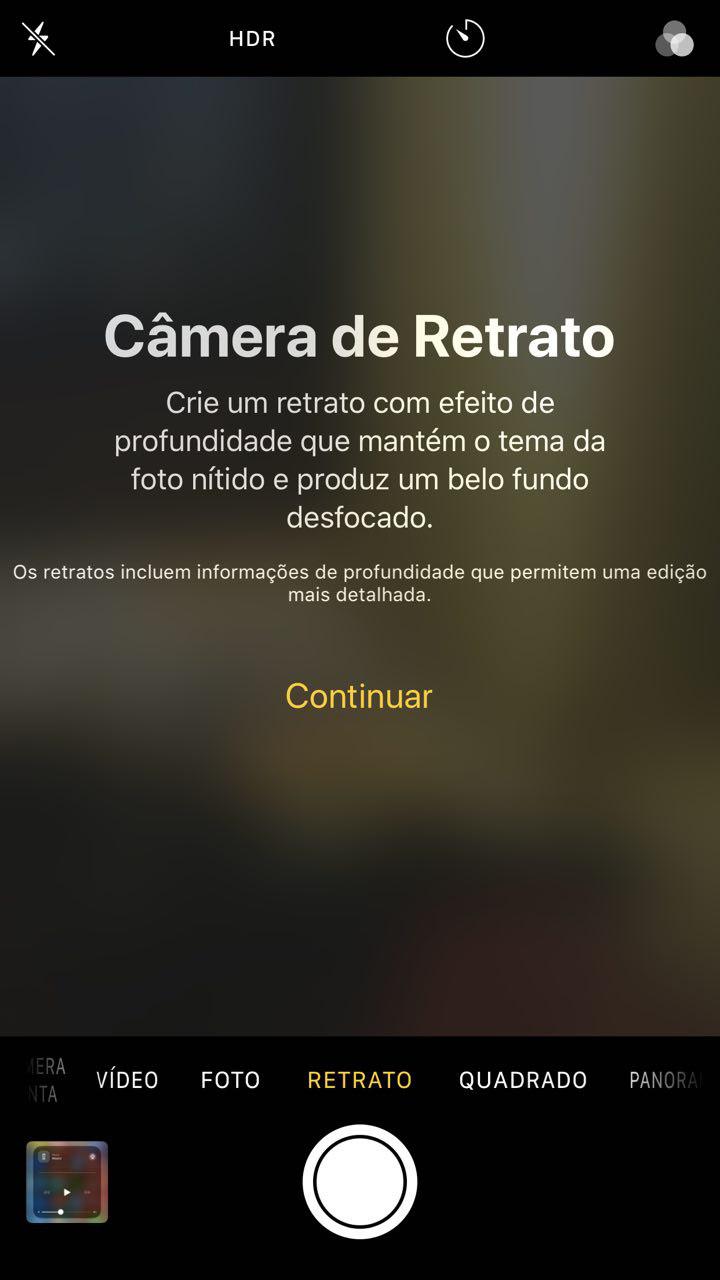
Task: Enable a countdown before taking photos
Action: (464, 39)
